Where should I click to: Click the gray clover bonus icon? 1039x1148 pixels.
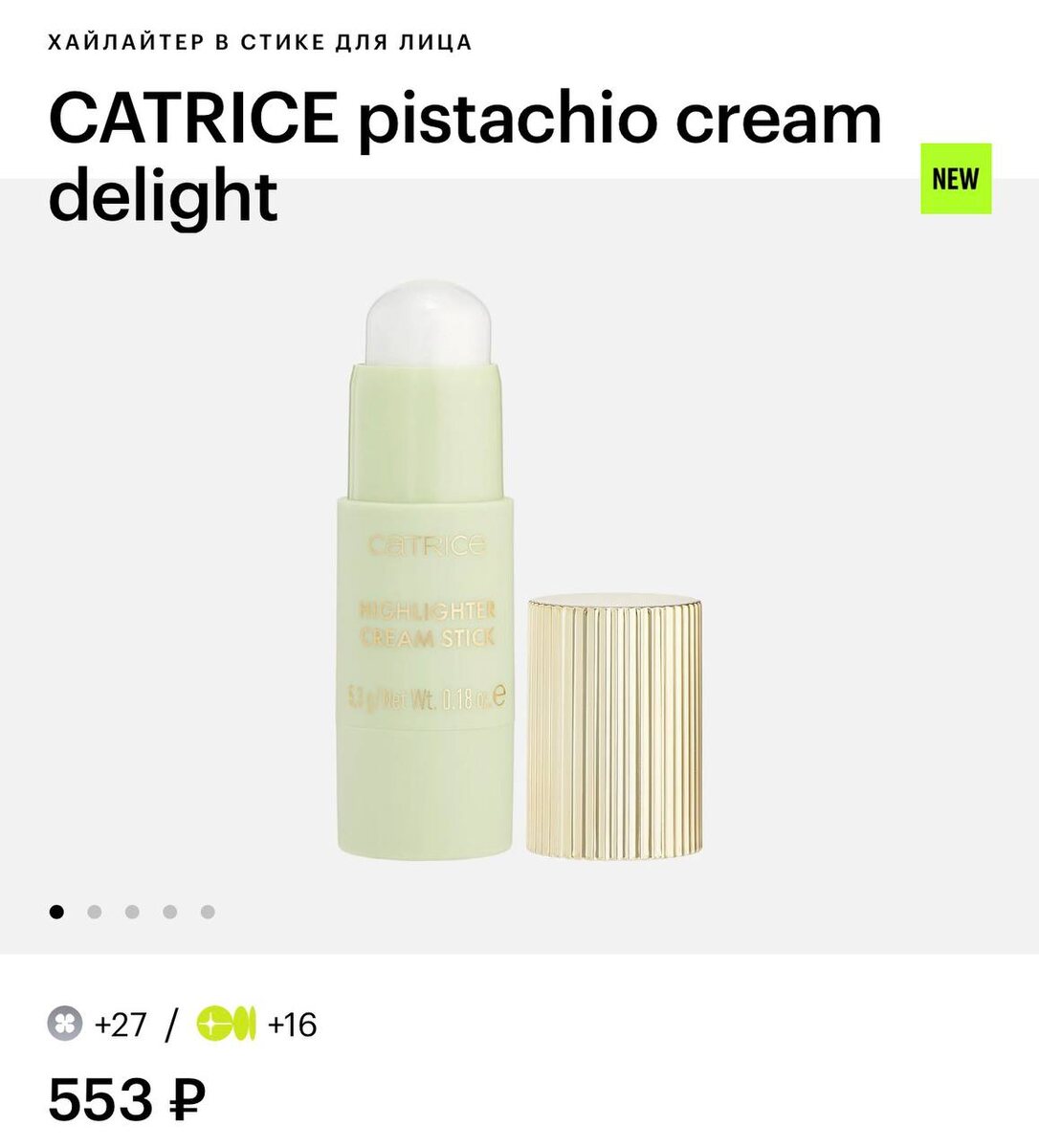tap(65, 1024)
